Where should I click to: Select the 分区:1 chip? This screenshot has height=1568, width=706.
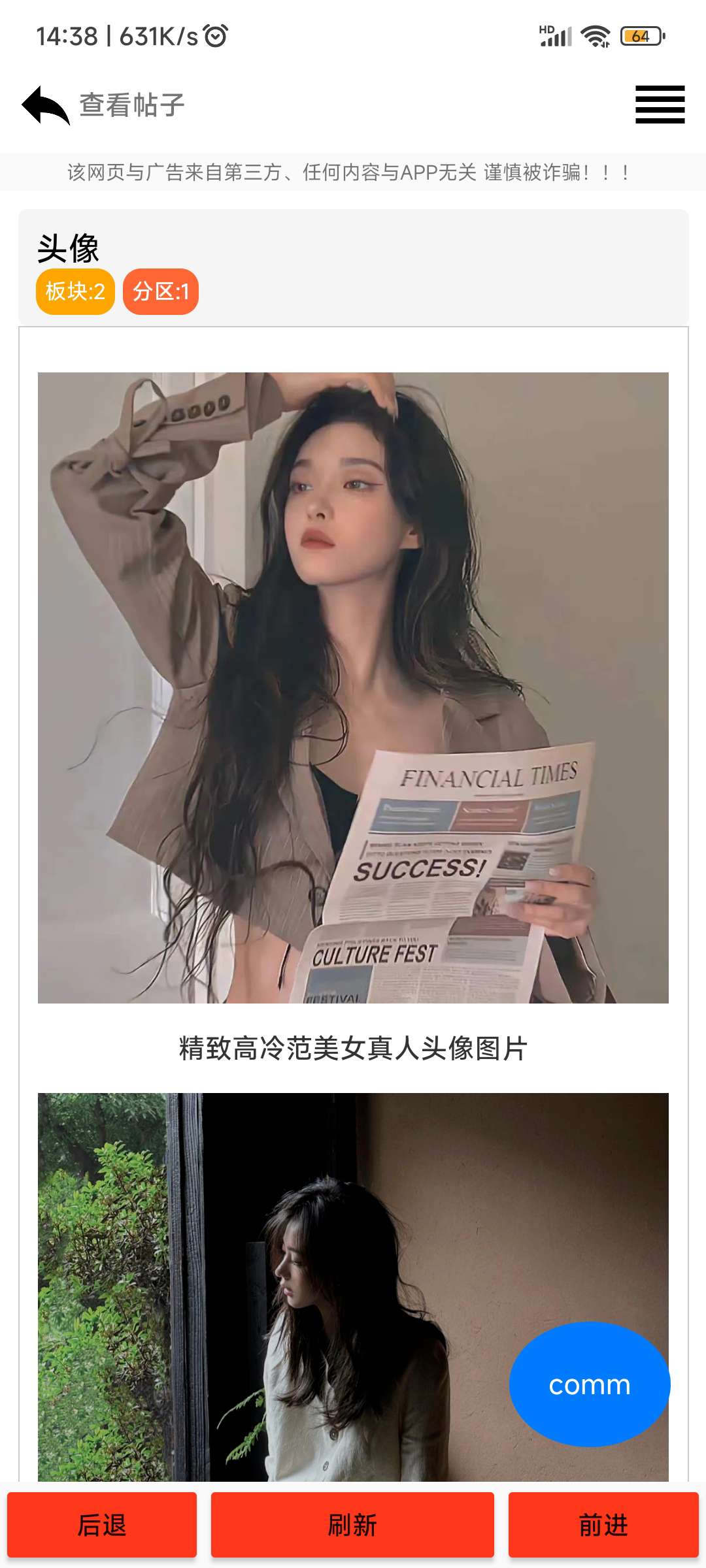point(161,291)
